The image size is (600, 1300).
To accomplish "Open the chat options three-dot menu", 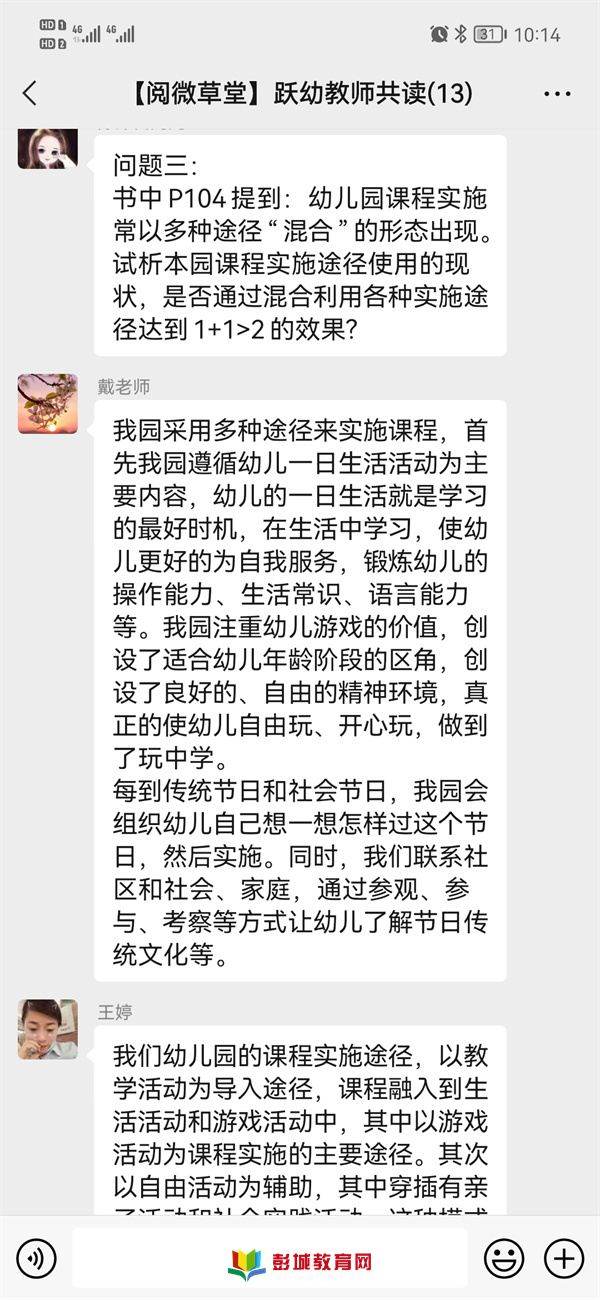I will 557,94.
